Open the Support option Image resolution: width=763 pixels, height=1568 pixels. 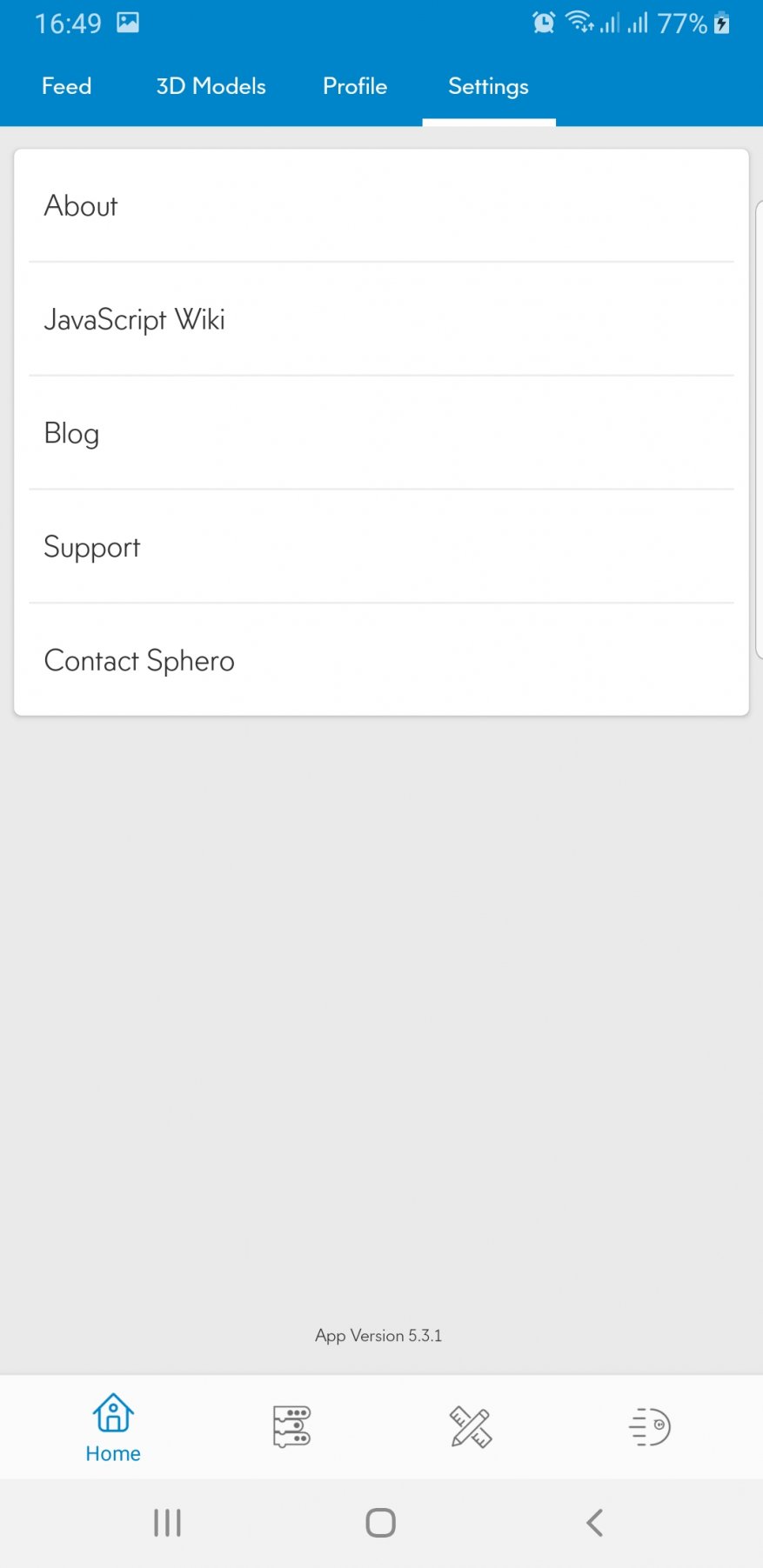point(381,547)
